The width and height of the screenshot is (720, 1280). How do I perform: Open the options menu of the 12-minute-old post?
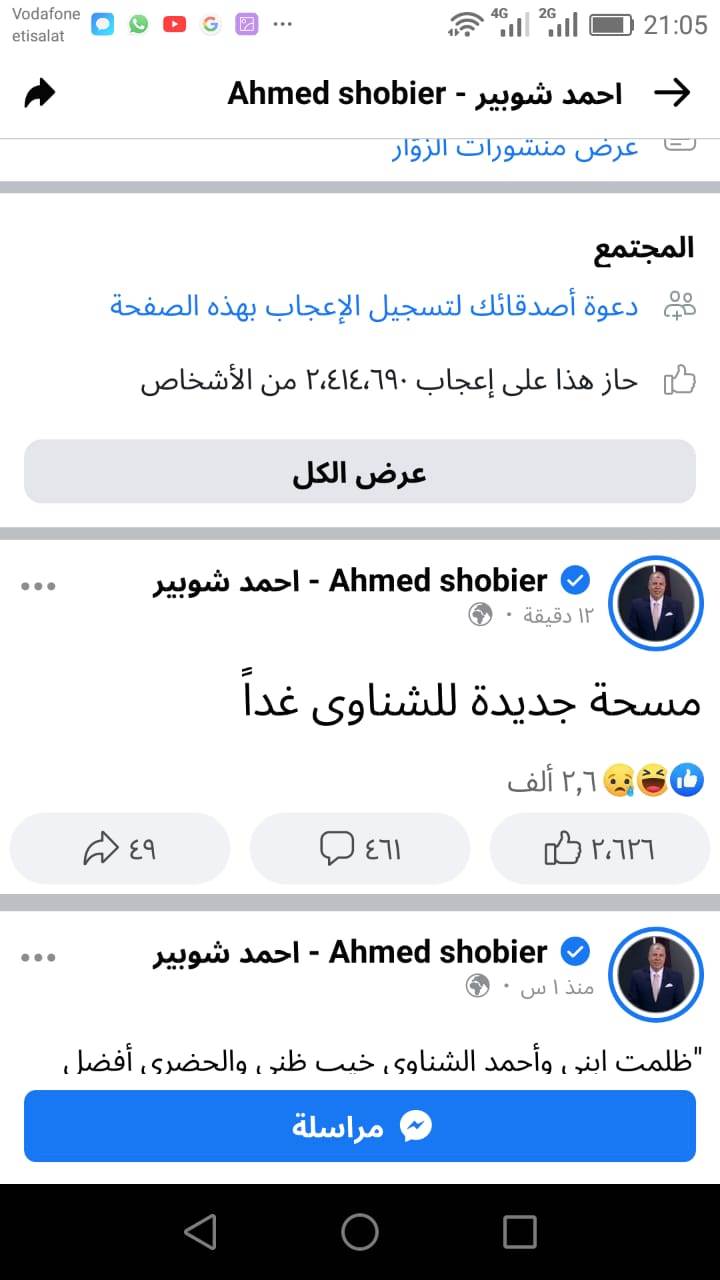click(x=39, y=586)
